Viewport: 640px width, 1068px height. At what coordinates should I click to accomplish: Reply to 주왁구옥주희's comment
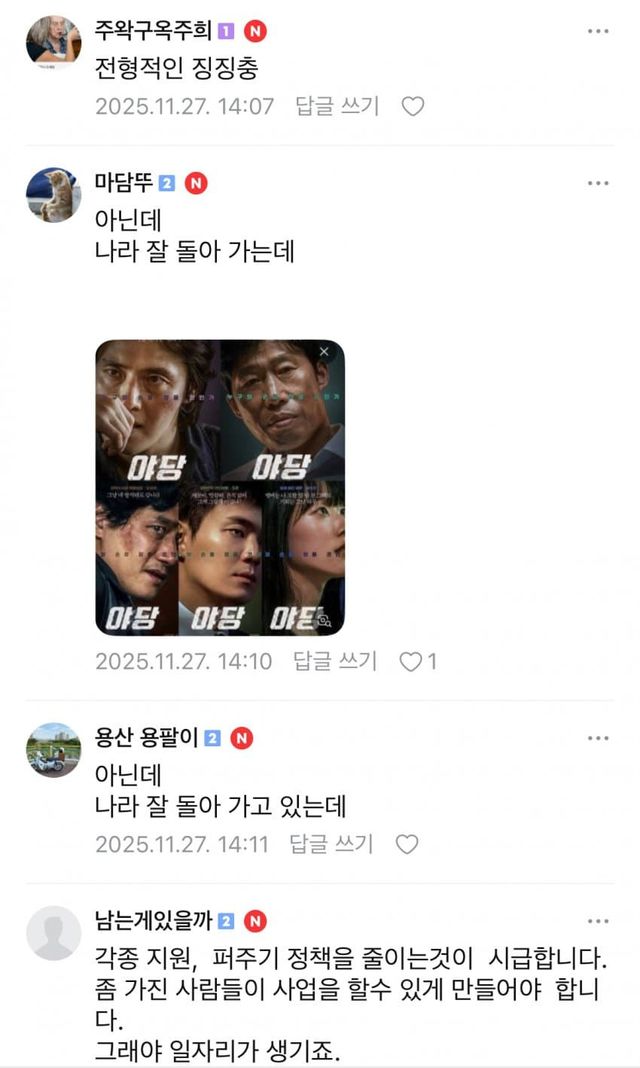(x=337, y=106)
